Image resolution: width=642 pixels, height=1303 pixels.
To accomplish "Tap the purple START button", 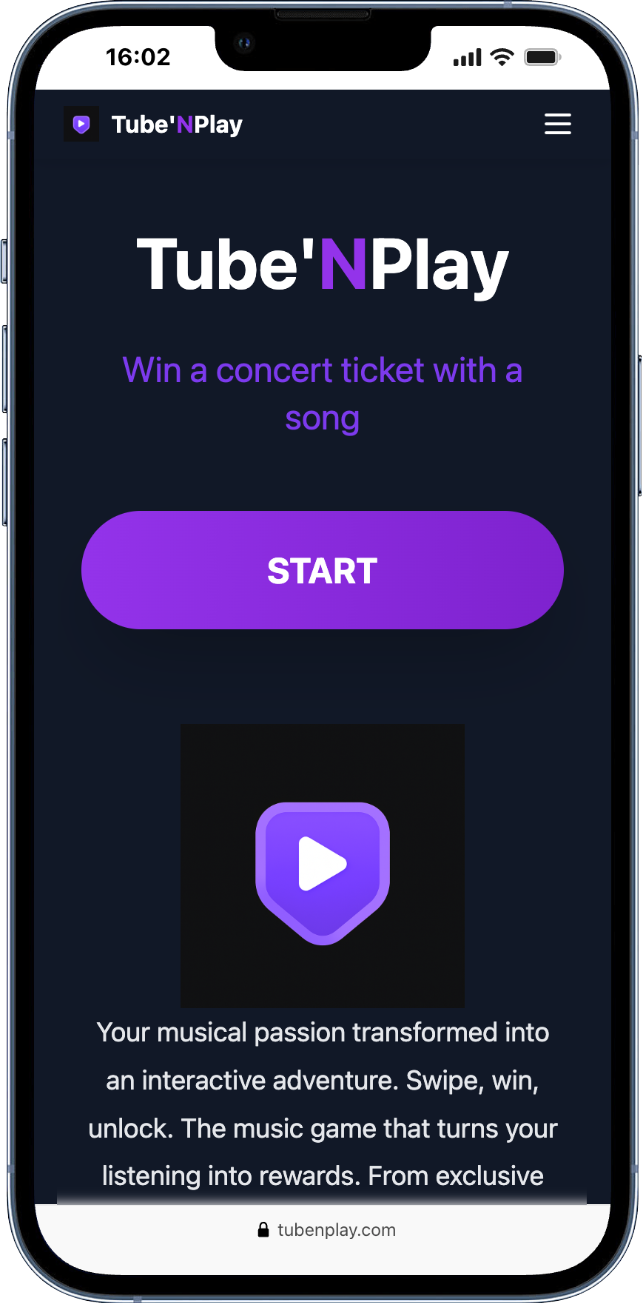I will [322, 570].
